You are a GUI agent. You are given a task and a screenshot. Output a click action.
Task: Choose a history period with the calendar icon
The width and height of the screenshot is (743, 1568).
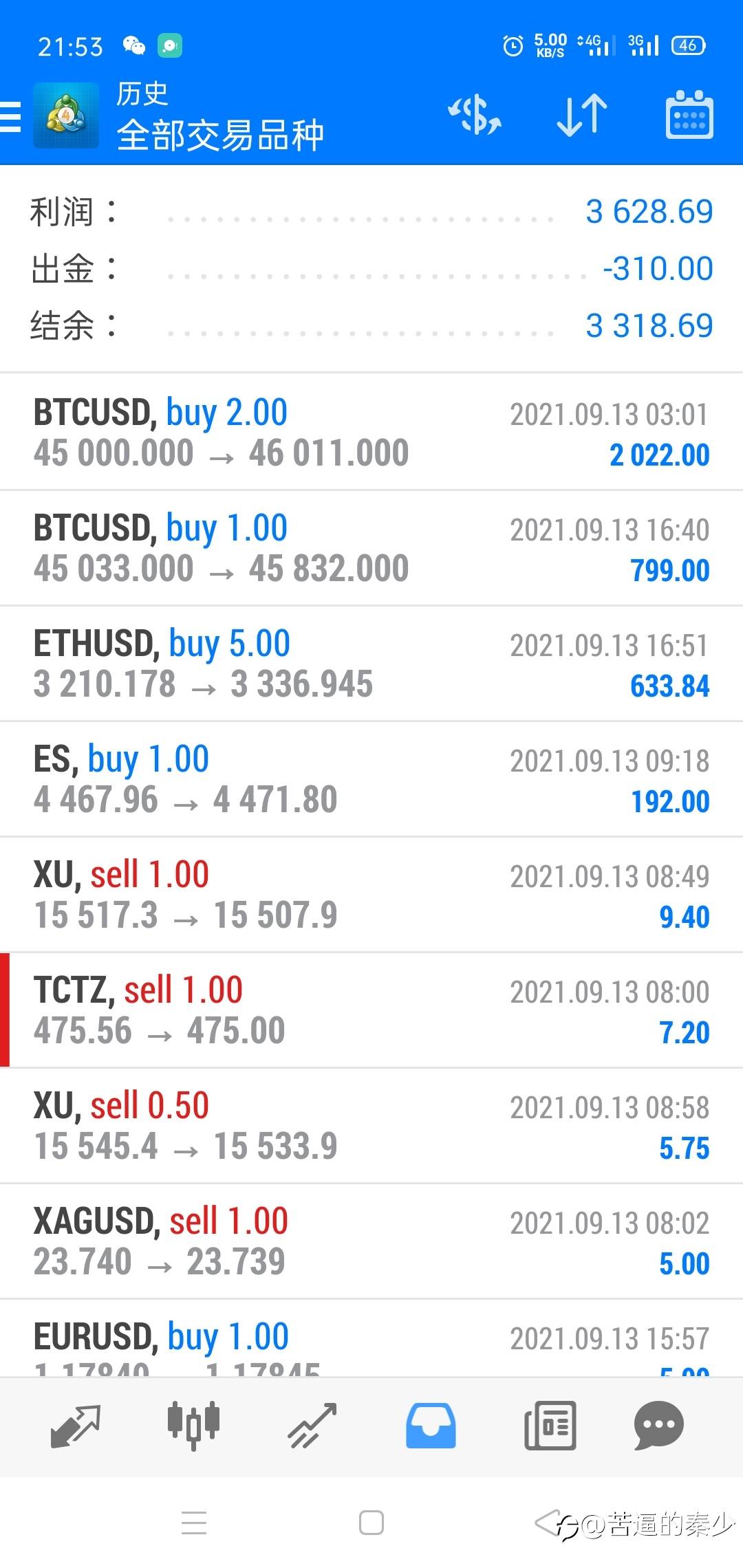click(689, 115)
